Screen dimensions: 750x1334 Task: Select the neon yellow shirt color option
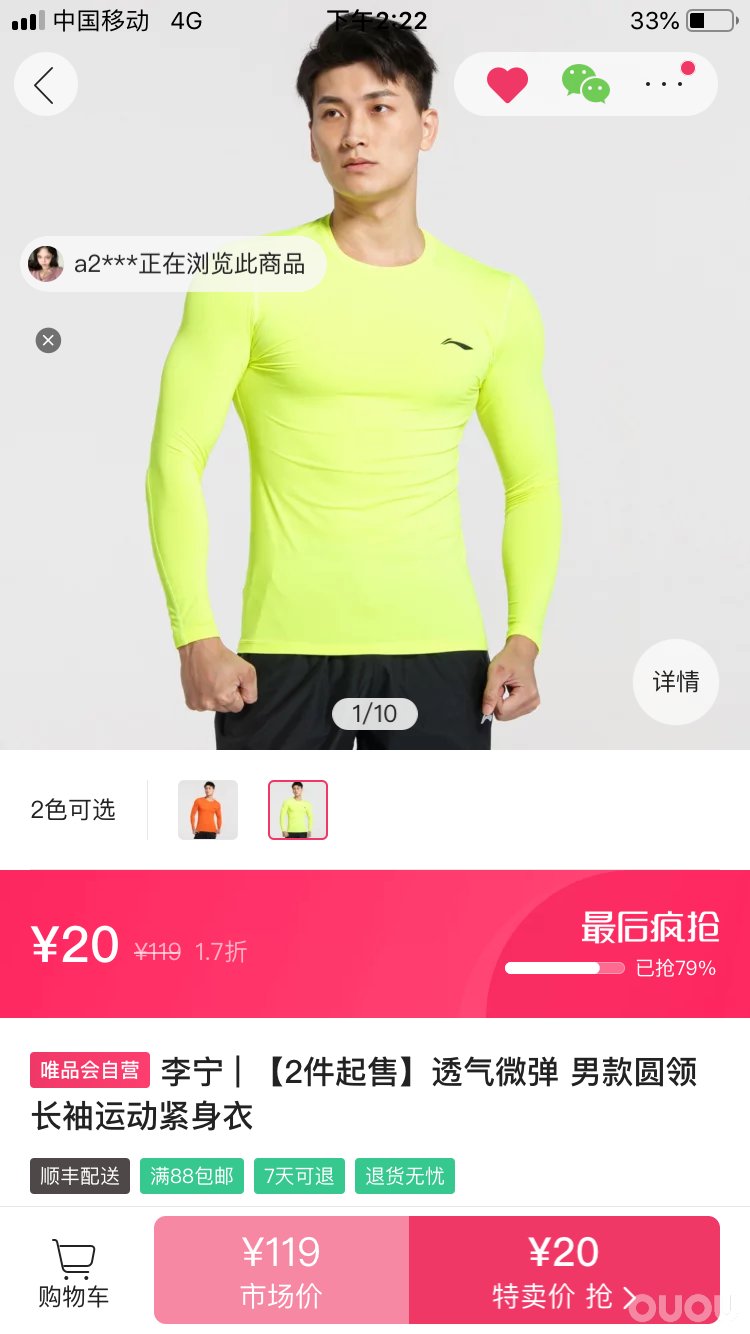(298, 810)
